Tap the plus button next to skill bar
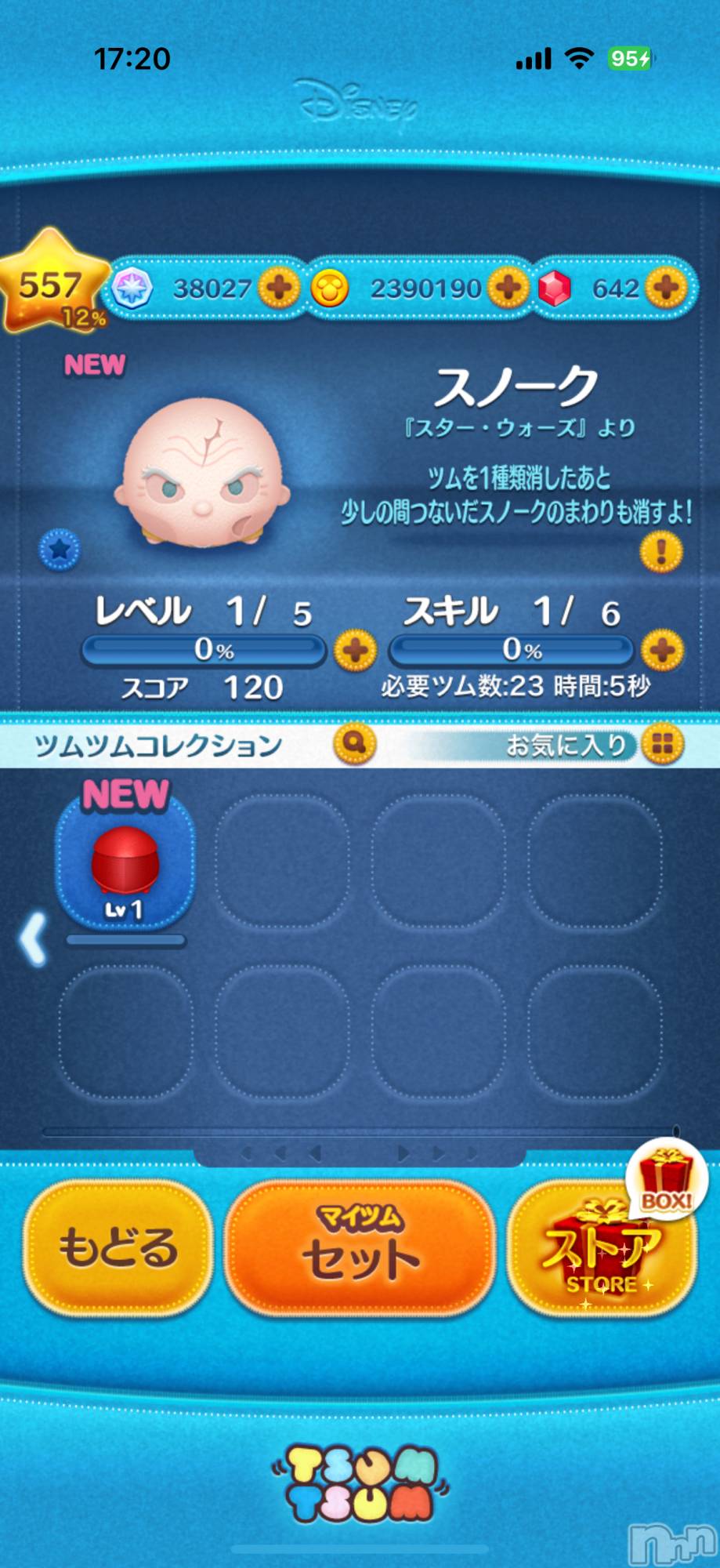 [x=662, y=651]
